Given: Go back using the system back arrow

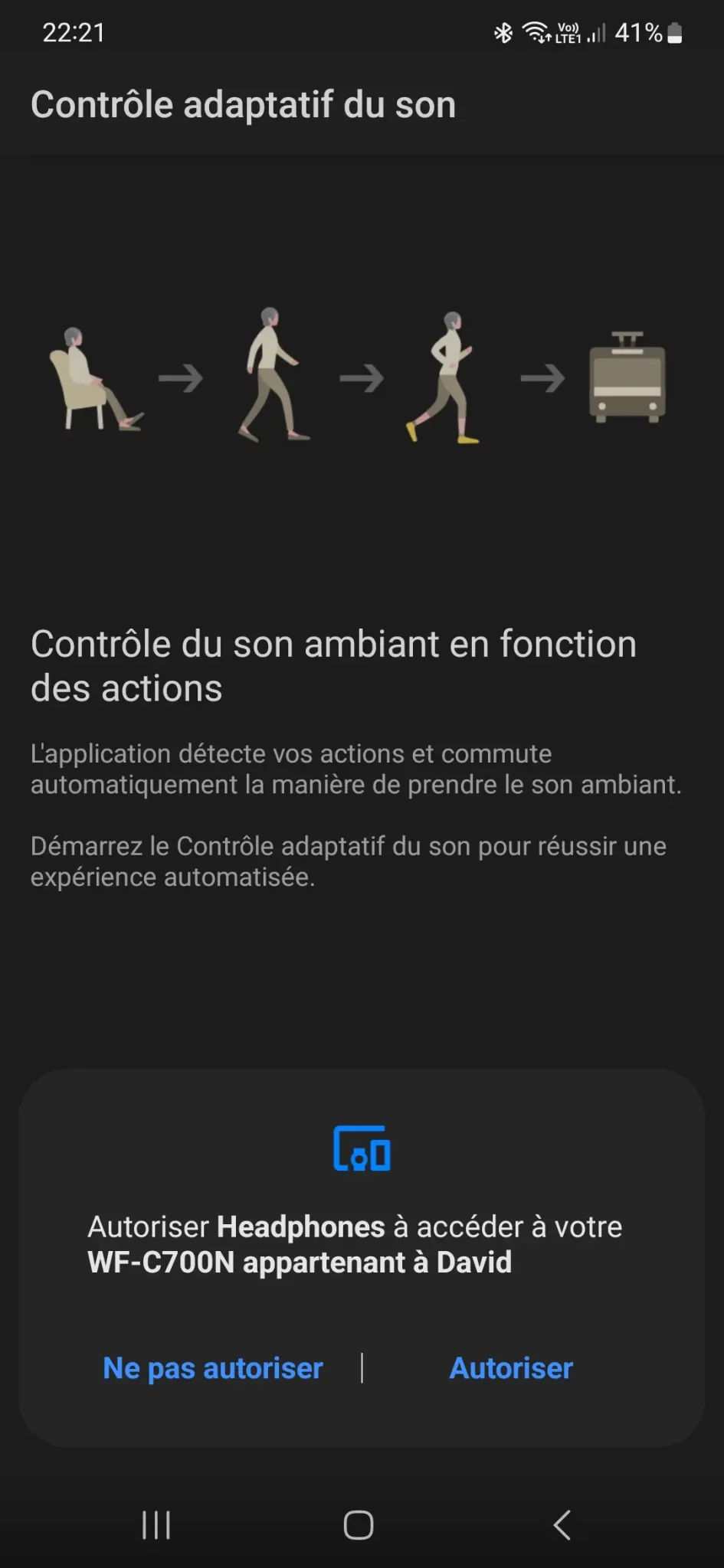Looking at the screenshot, I should [x=562, y=1524].
